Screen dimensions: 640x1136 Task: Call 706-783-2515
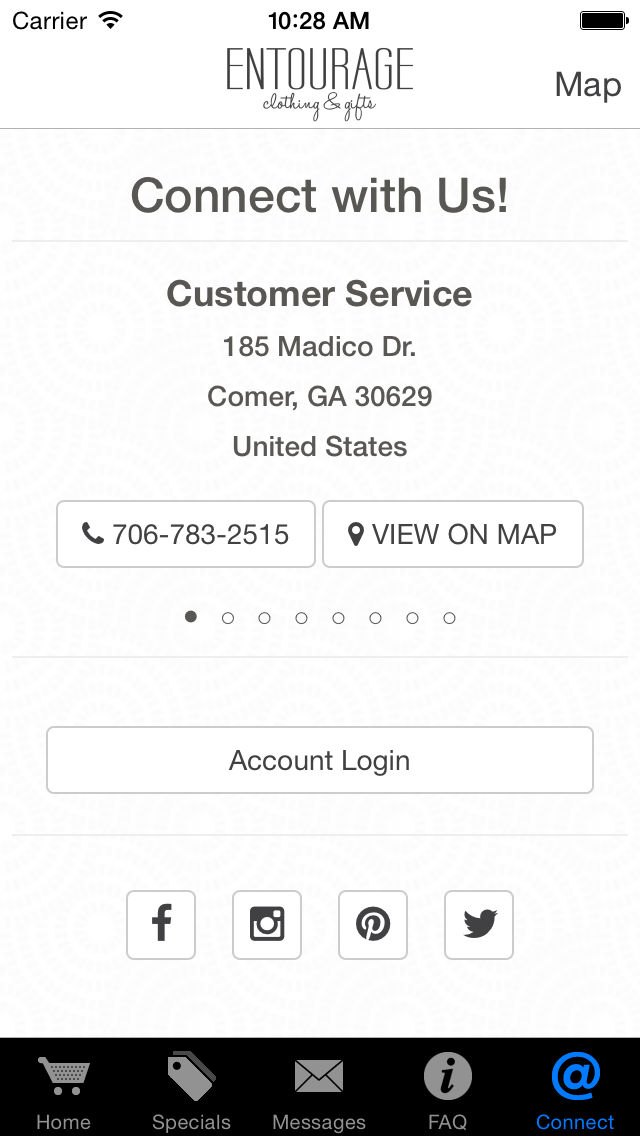pyautogui.click(x=186, y=534)
